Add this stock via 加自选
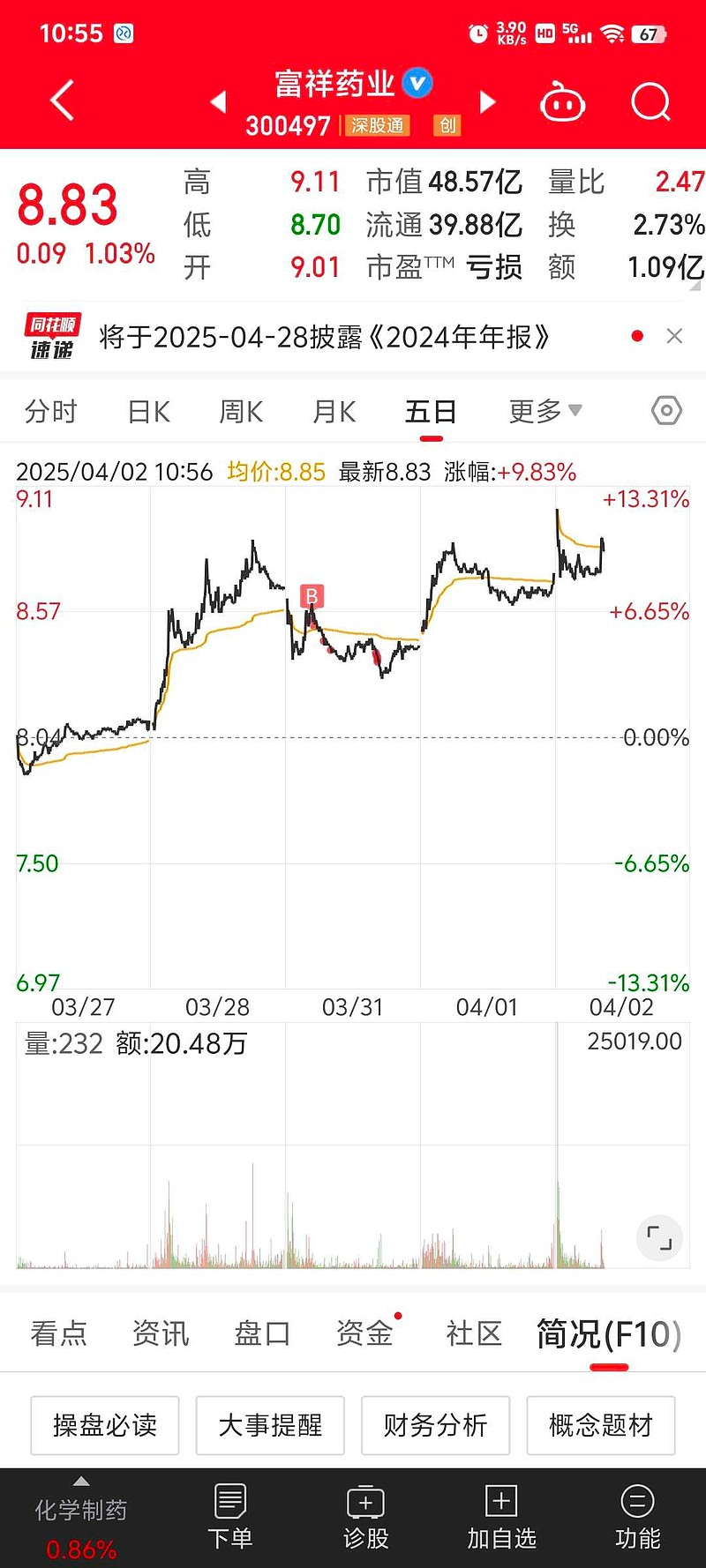 pos(501,1517)
